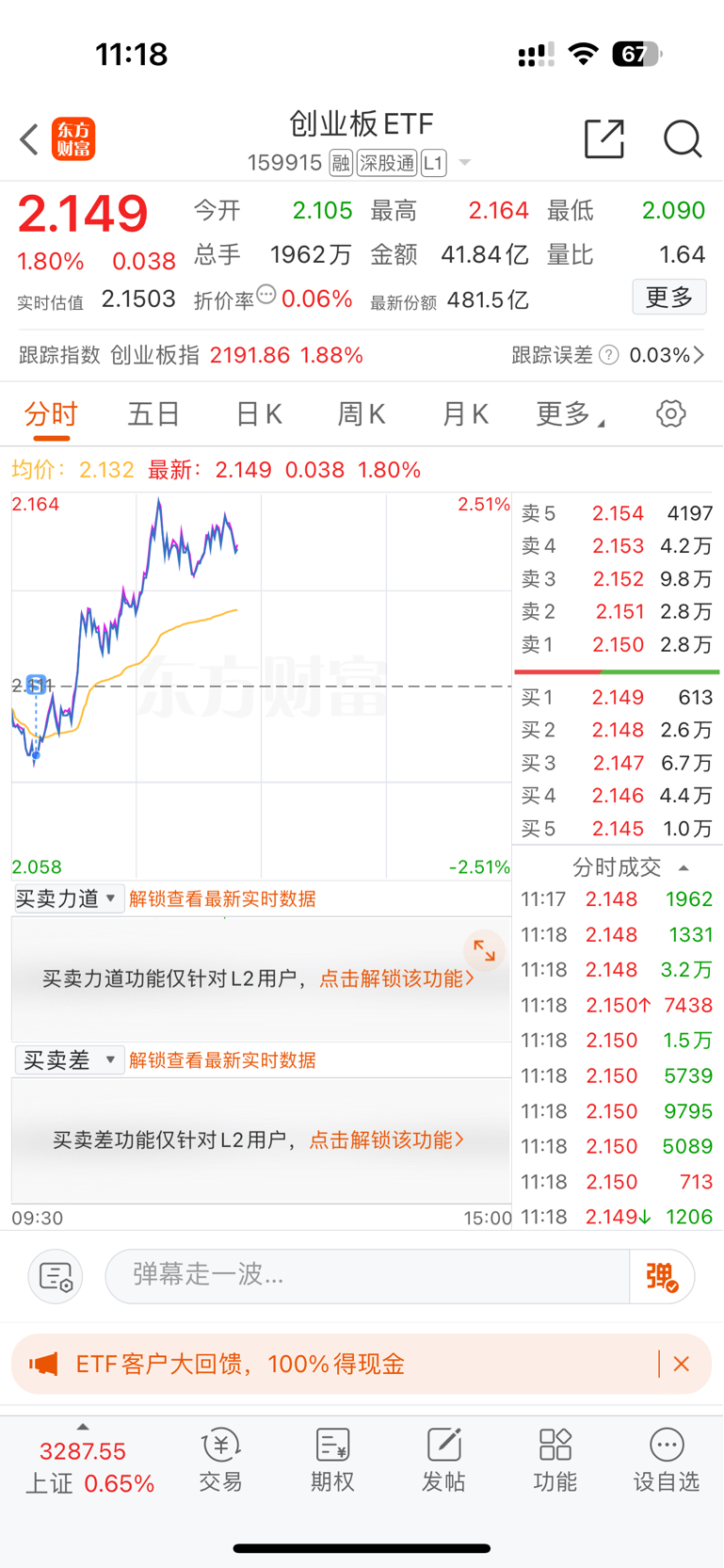Open the 买卖力道 dropdown

pyautogui.click(x=68, y=897)
